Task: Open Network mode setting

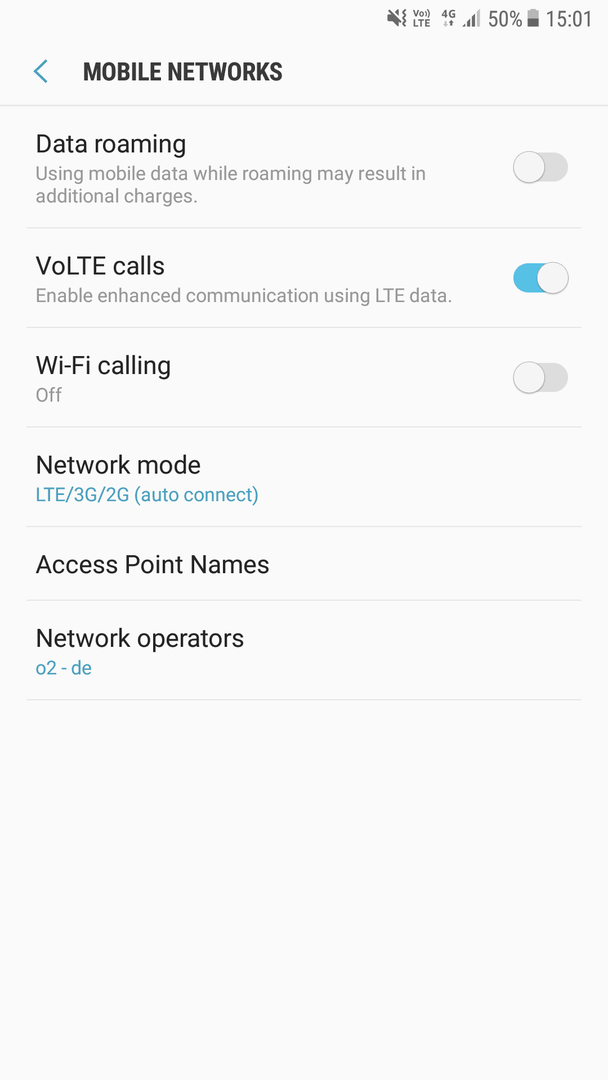Action: 304,477
